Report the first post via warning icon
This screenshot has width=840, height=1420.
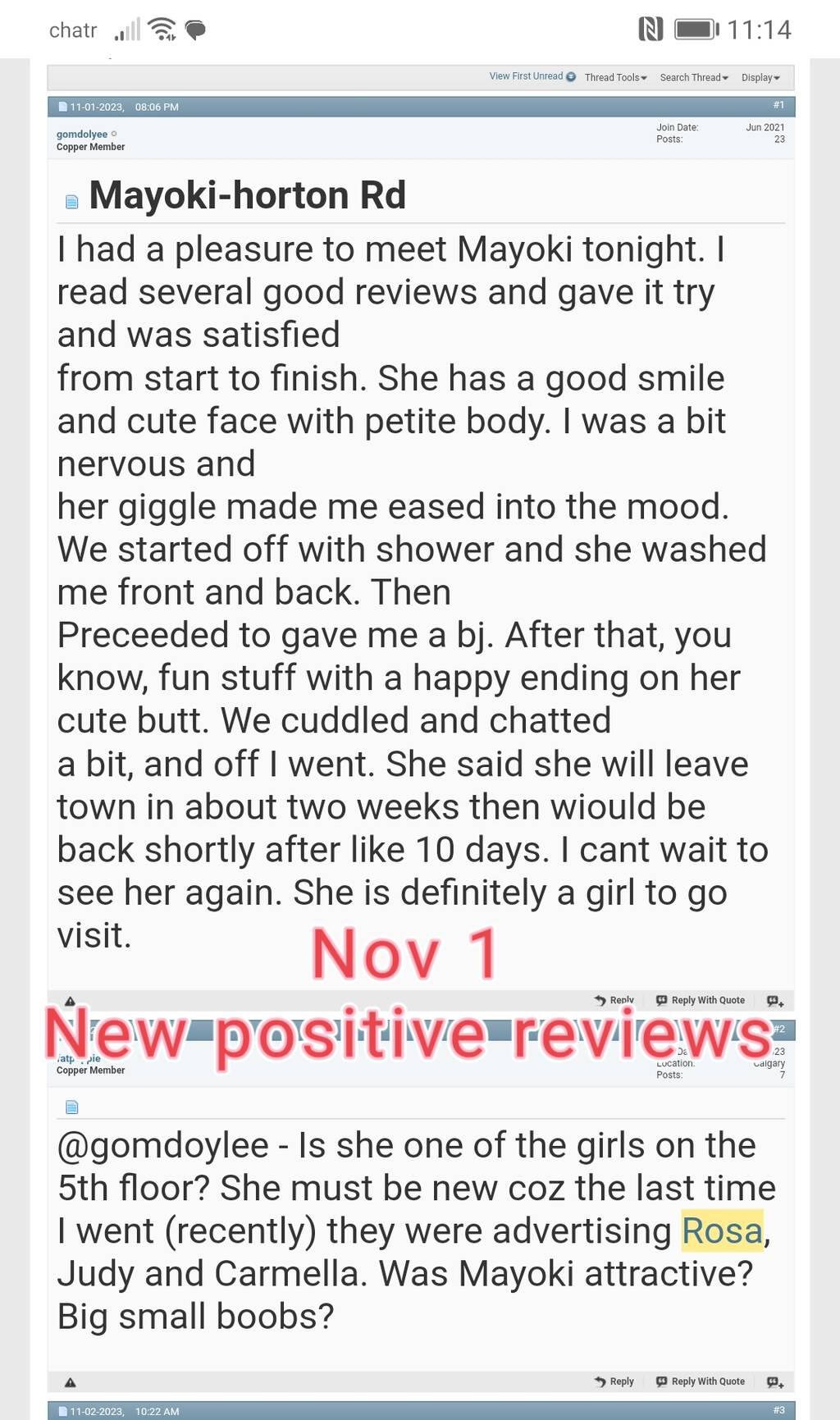tap(71, 1002)
